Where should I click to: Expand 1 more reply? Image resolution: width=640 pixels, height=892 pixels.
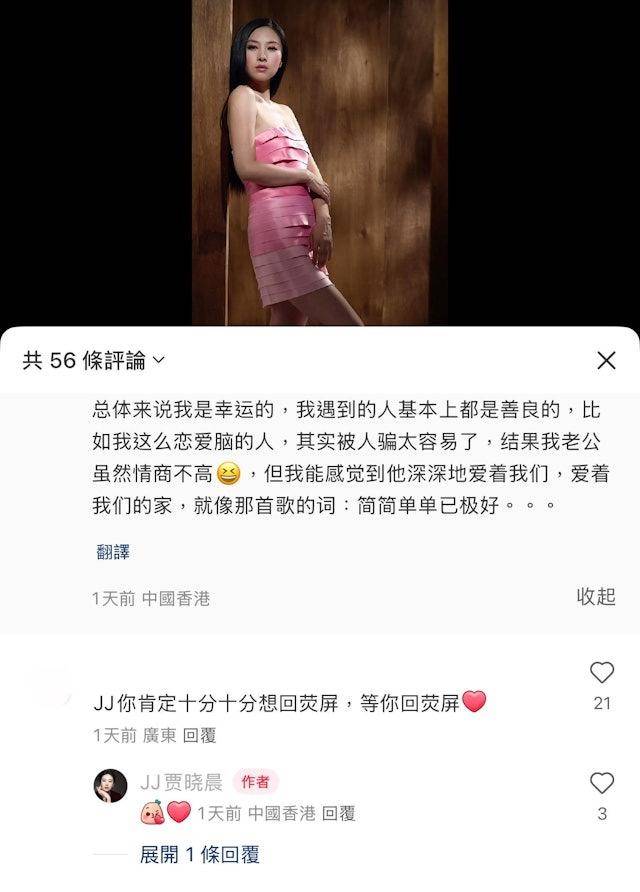(x=199, y=855)
